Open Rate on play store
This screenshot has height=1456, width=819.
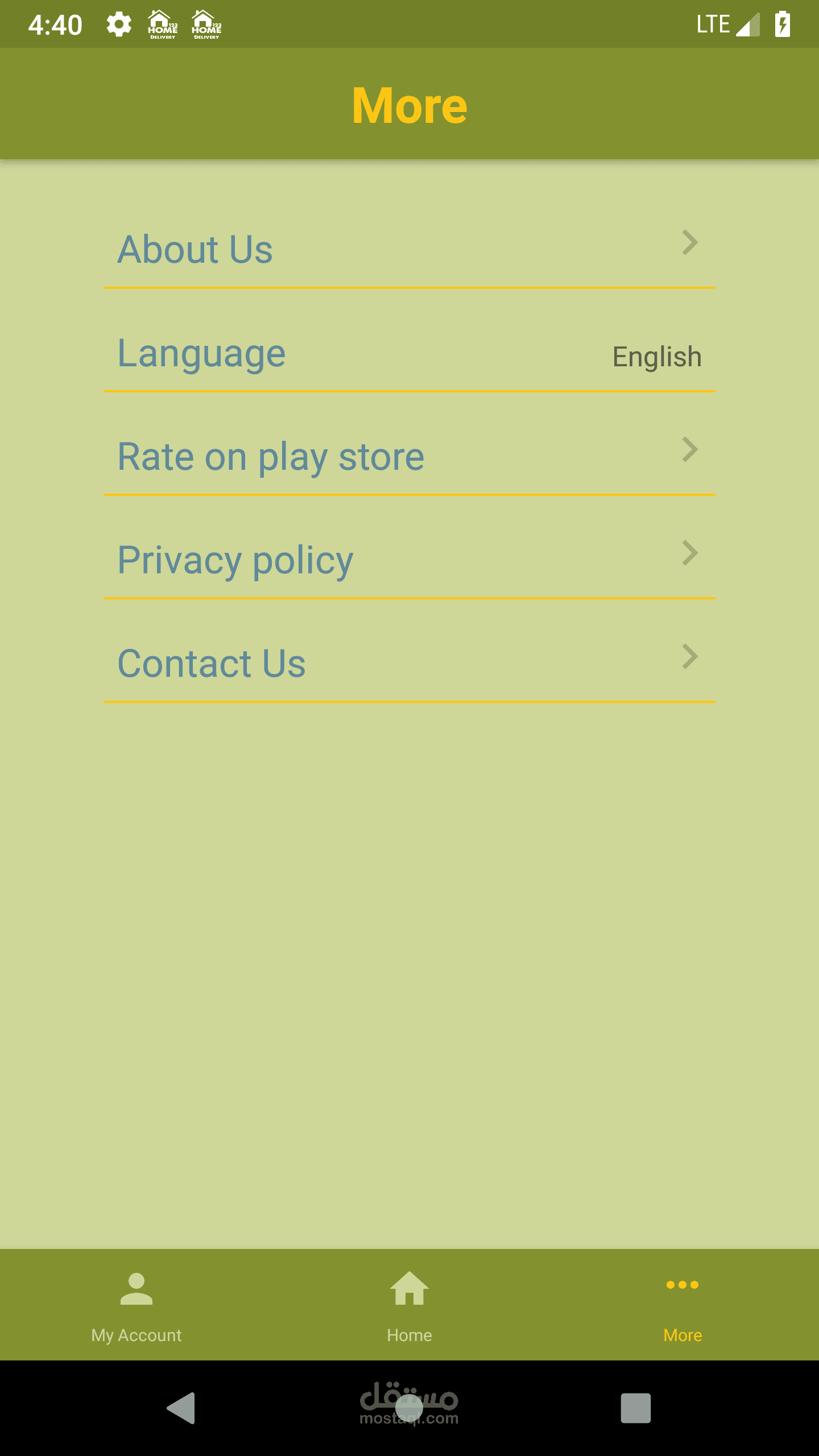tap(408, 457)
